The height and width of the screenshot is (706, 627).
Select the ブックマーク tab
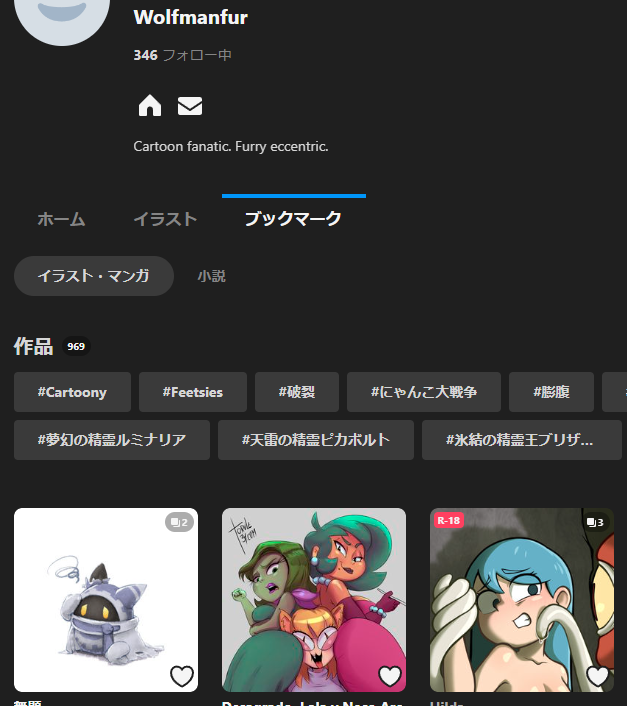[x=293, y=219]
